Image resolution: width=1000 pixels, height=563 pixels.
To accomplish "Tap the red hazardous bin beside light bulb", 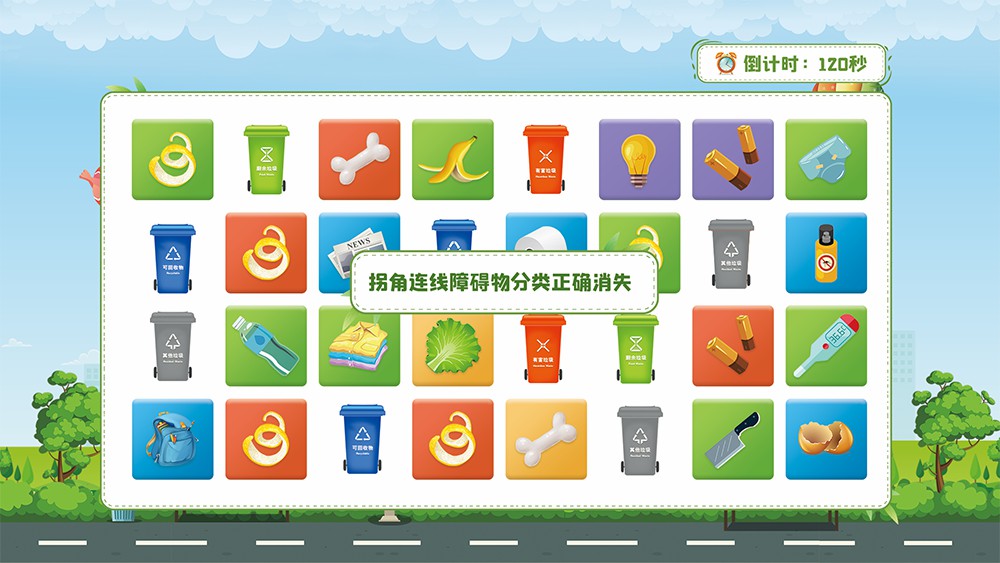I will click(545, 159).
